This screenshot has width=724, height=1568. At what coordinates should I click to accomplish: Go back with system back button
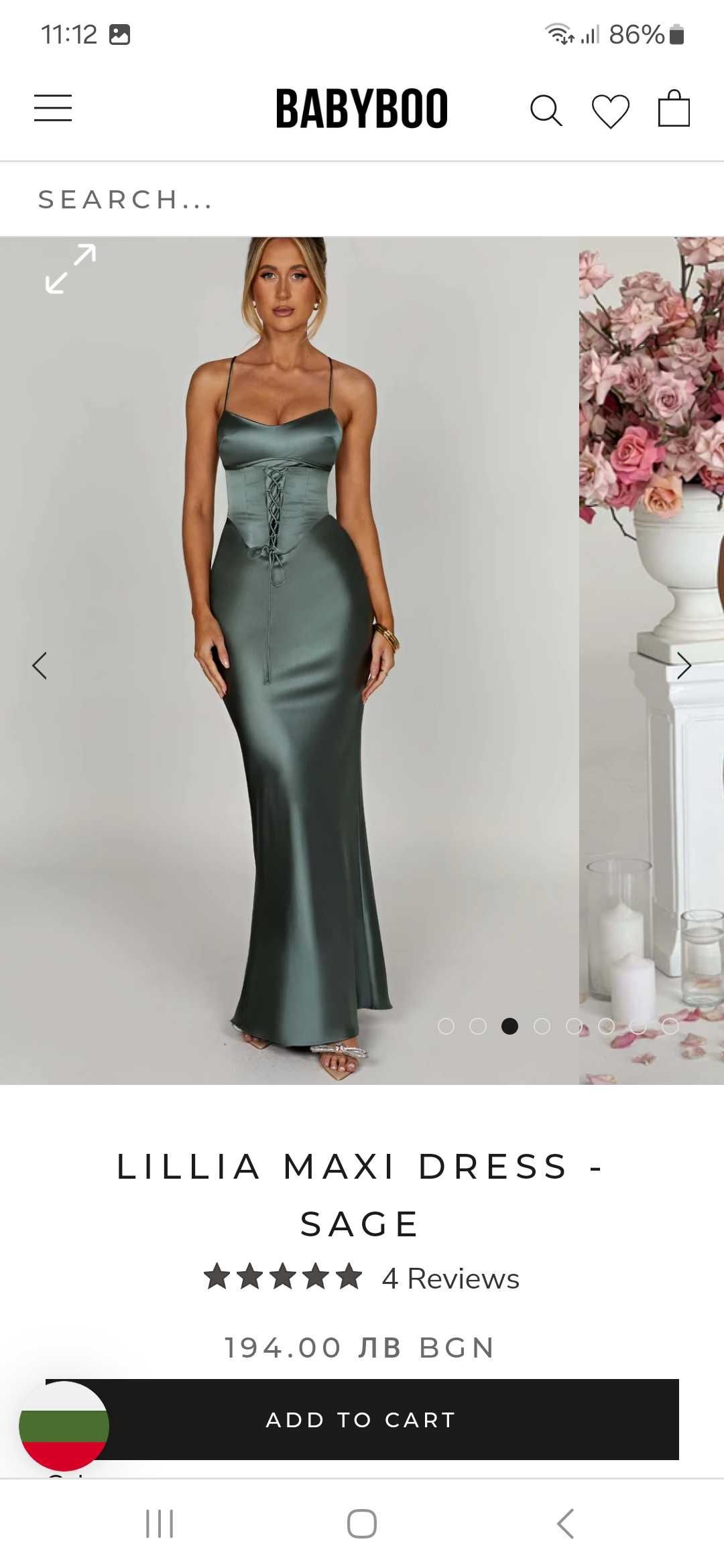565,1524
